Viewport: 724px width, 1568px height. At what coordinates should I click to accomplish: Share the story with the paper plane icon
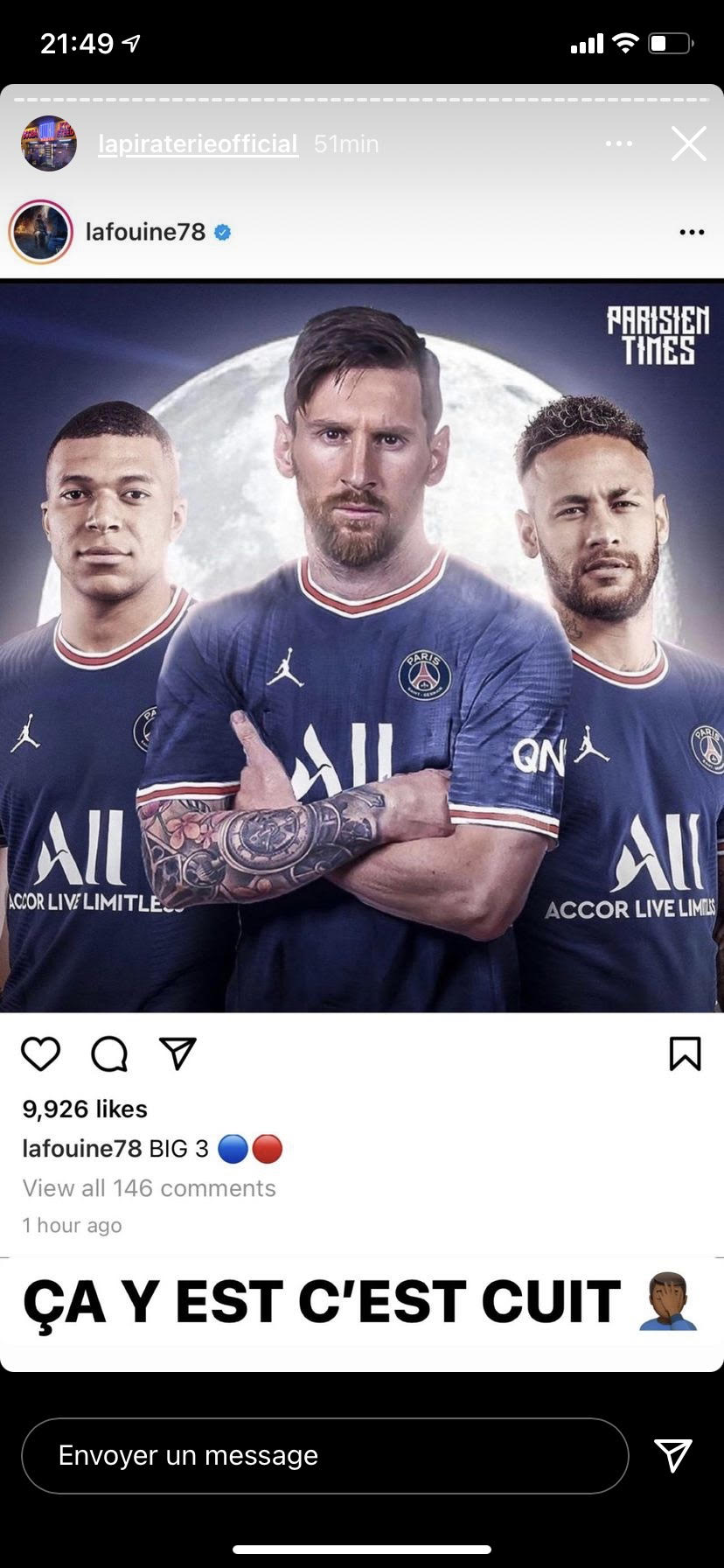672,1454
